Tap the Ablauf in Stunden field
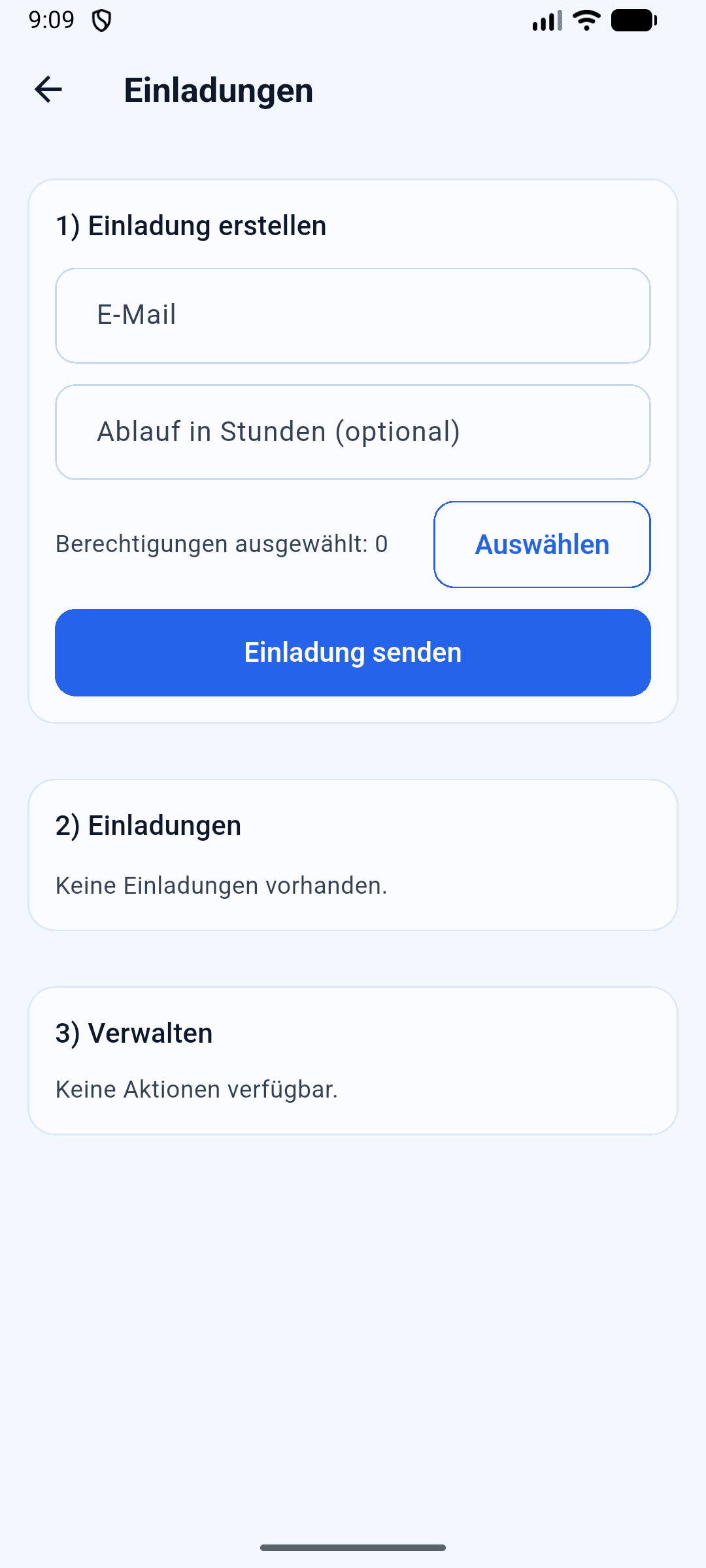The width and height of the screenshot is (706, 1568). tap(353, 432)
